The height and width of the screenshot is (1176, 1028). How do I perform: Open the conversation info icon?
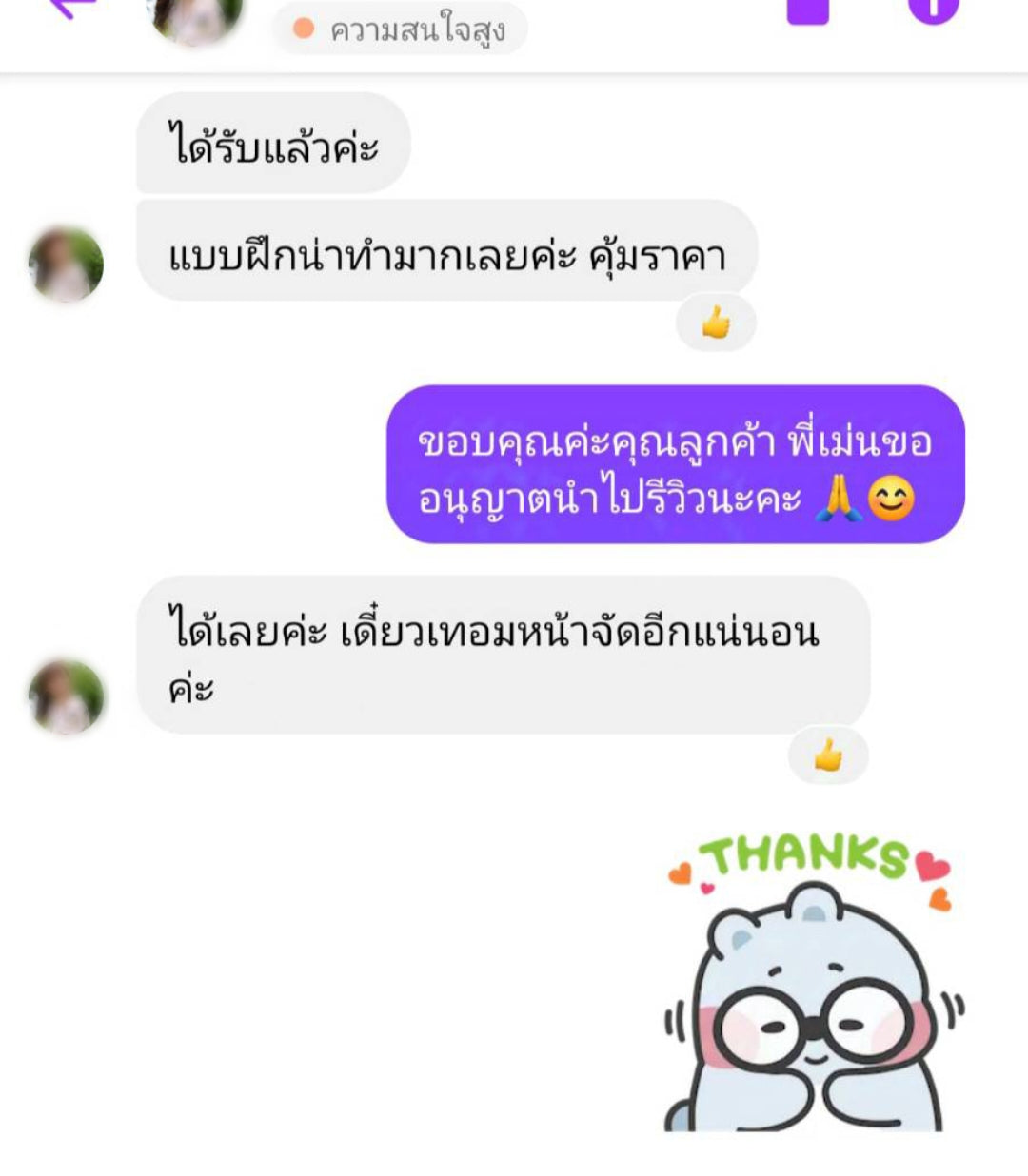[933, 10]
